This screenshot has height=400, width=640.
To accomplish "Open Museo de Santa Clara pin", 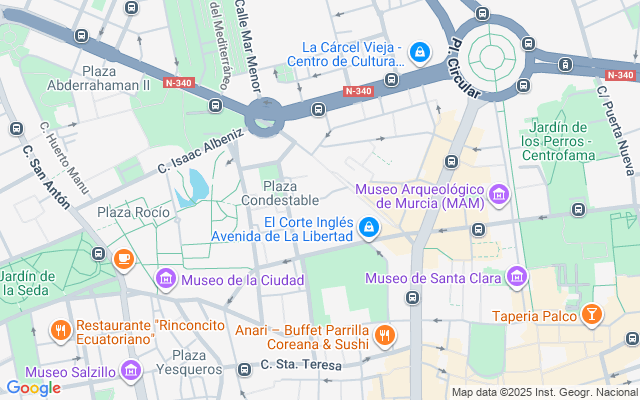I will click(x=516, y=276).
